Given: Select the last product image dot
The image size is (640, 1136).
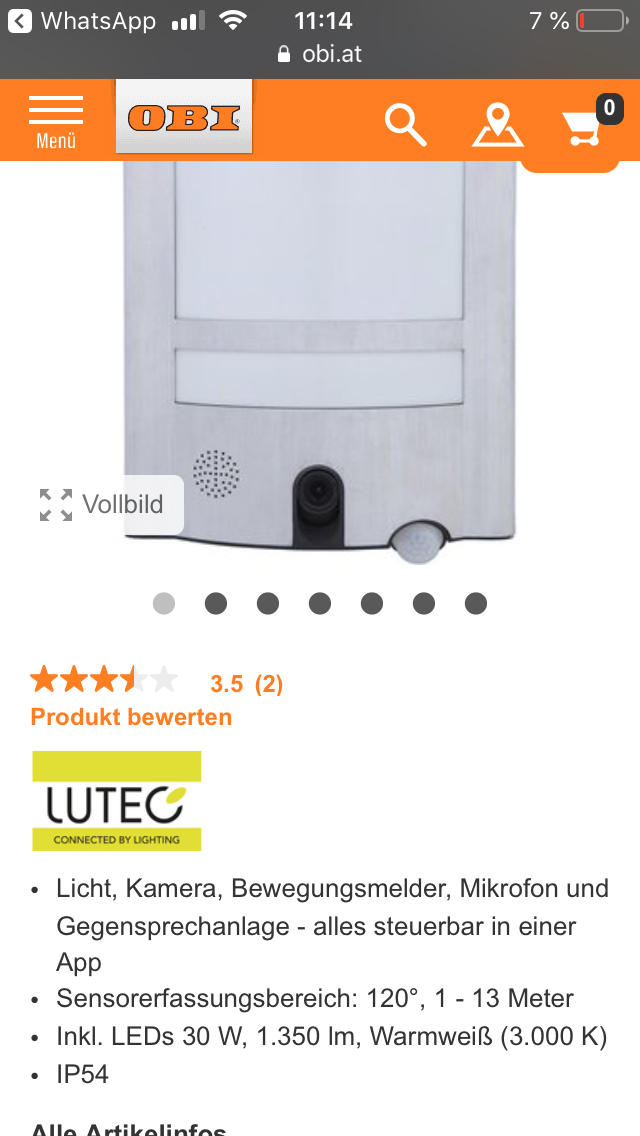Looking at the screenshot, I should 476,603.
